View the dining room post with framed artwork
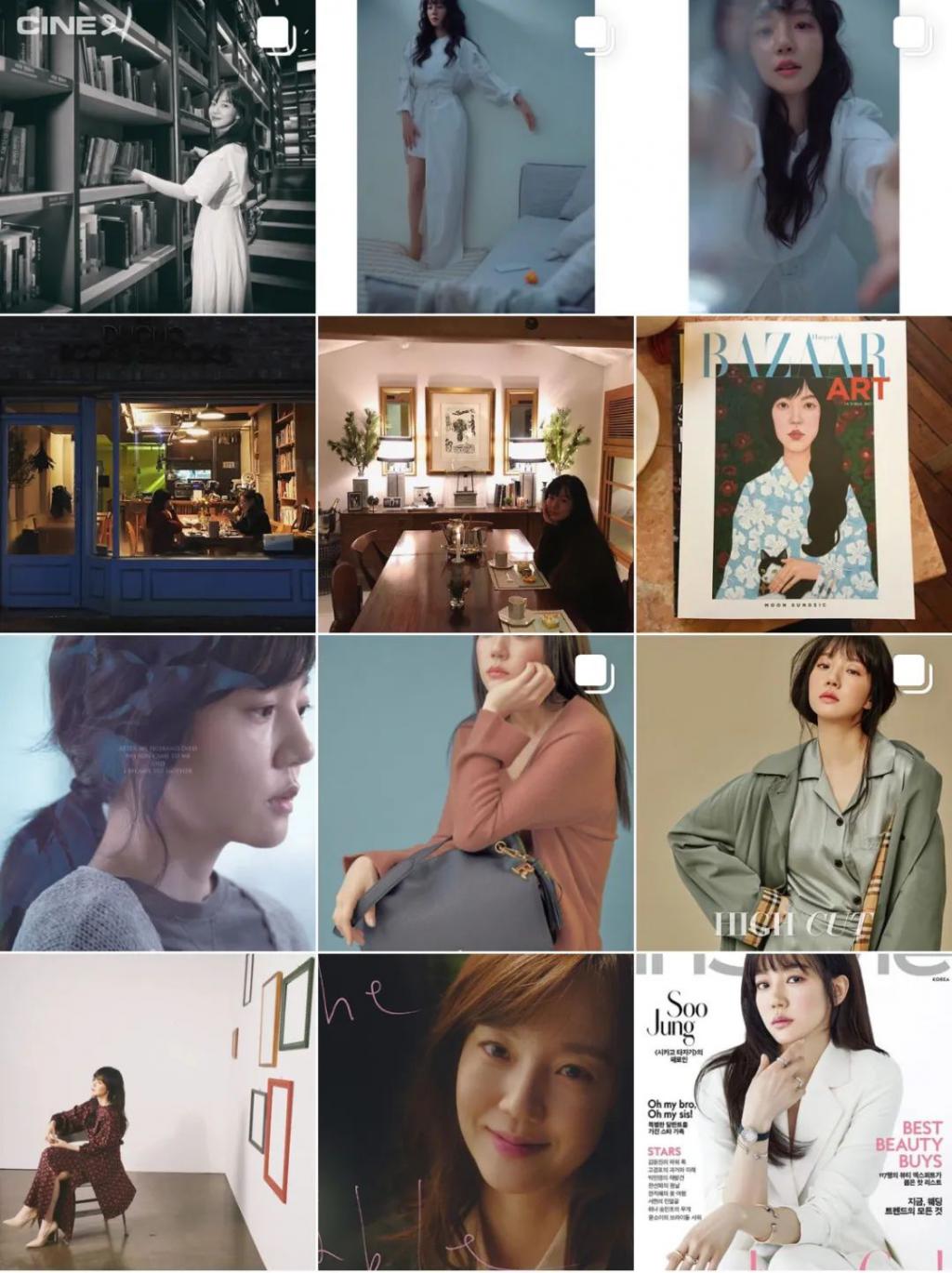The width and height of the screenshot is (952, 1273). point(475,474)
